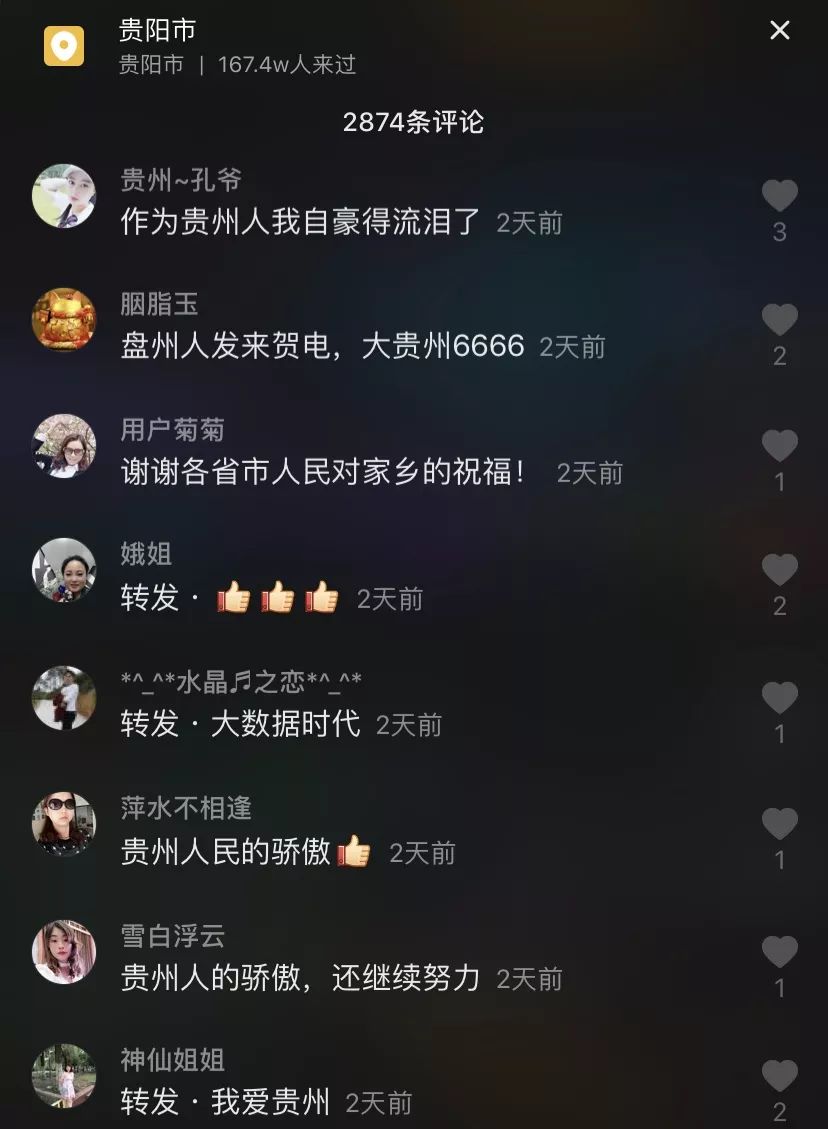828x1129 pixels.
Task: Open 神仙姐姐's profile avatar
Action: [64, 1076]
